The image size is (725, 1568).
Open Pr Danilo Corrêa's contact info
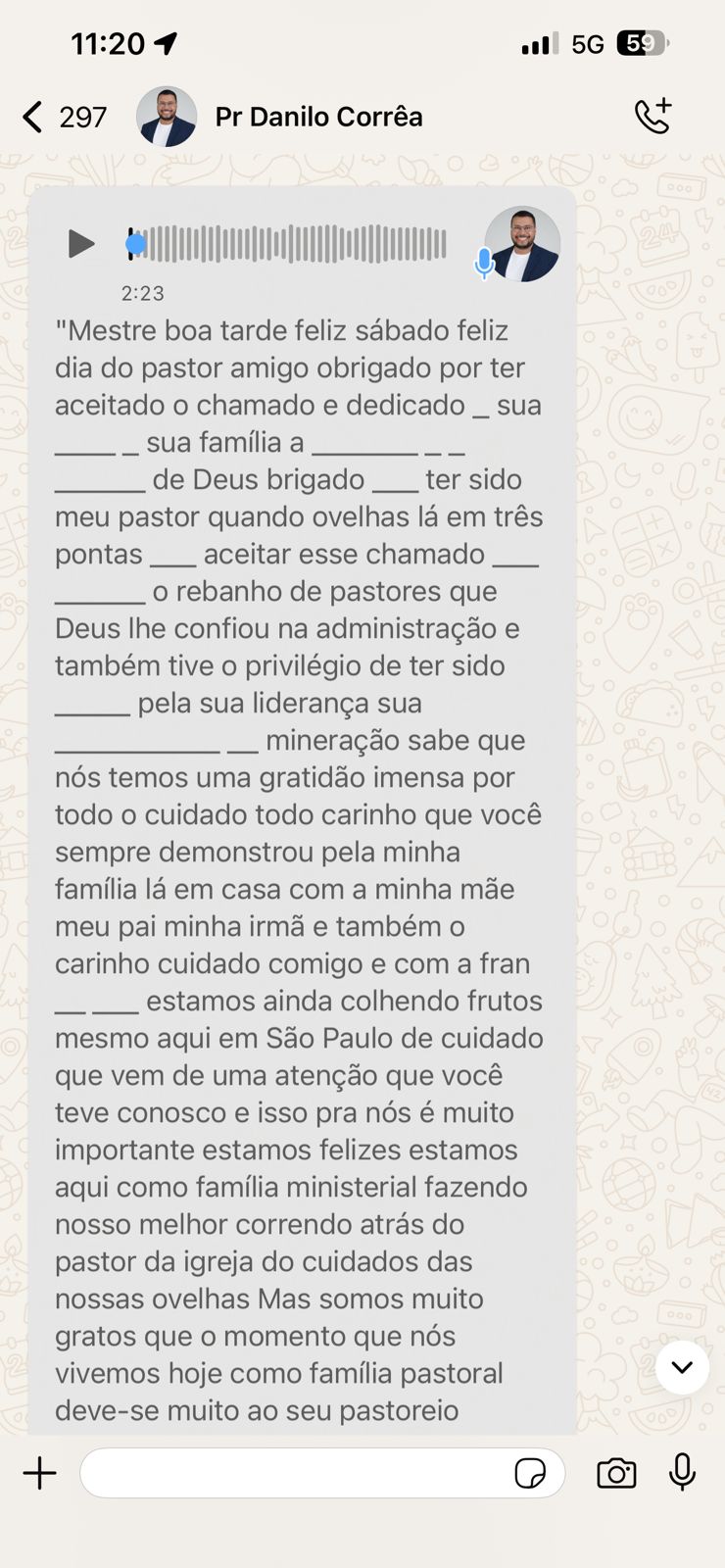pyautogui.click(x=318, y=117)
